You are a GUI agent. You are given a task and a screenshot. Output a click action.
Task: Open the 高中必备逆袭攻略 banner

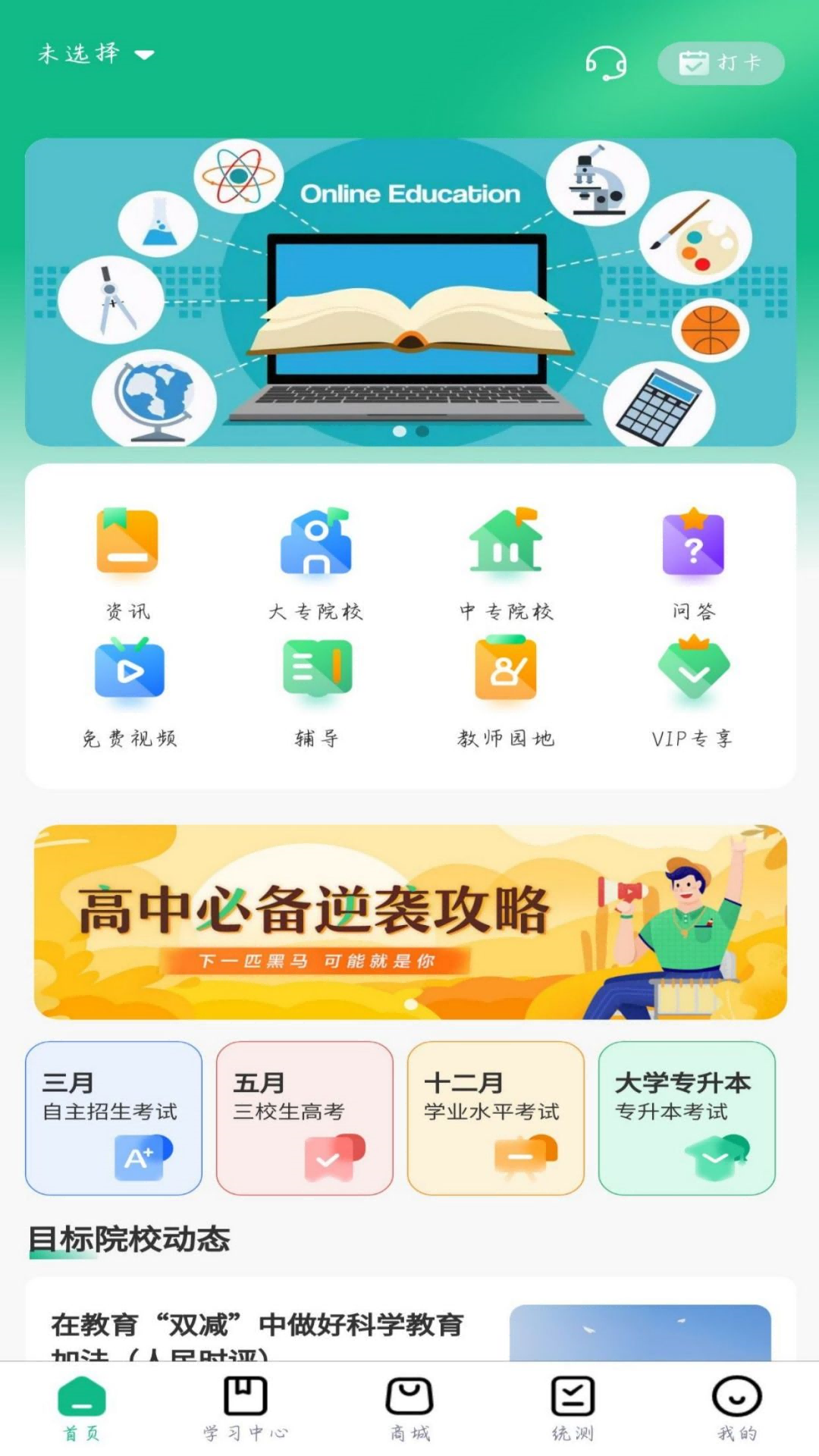[x=410, y=922]
